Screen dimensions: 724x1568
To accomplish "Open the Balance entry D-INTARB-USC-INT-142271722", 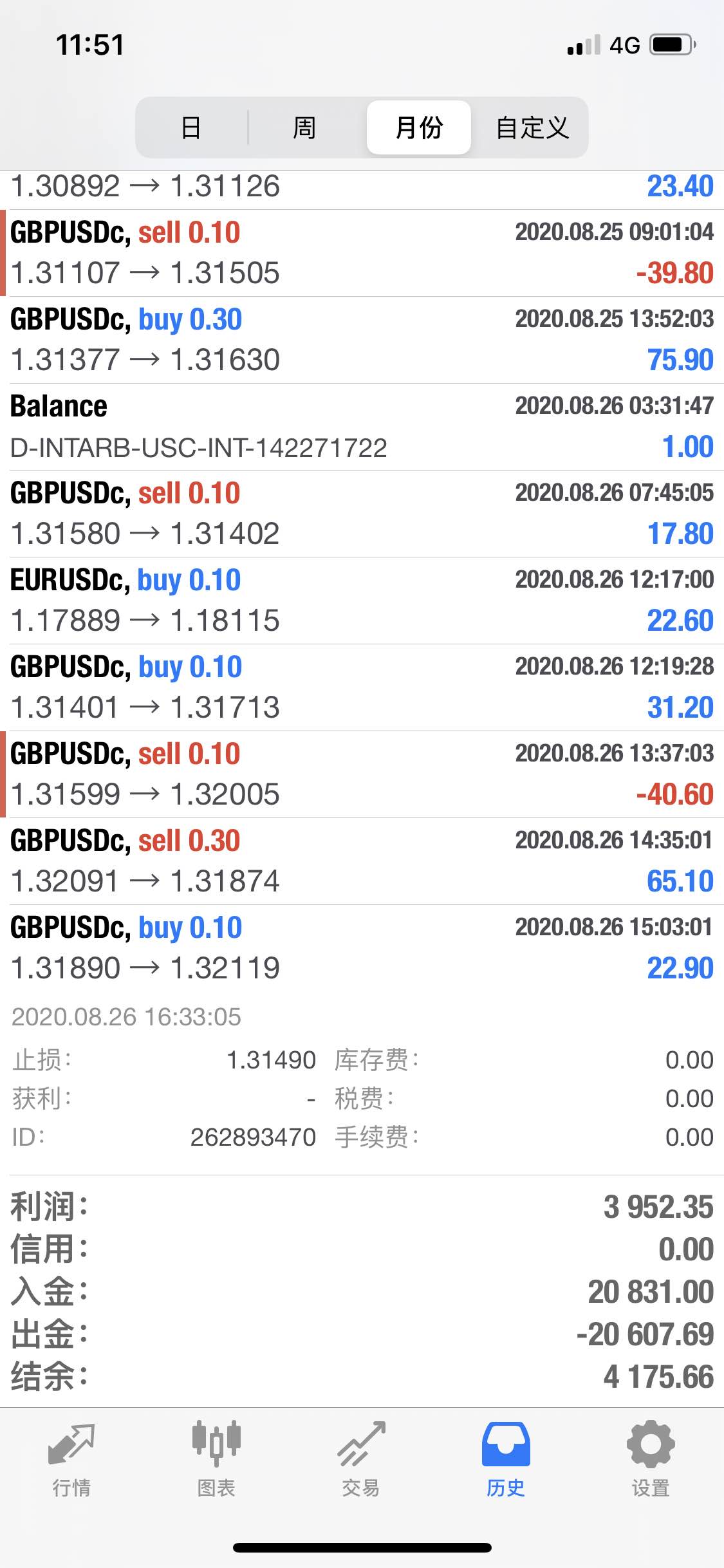I will 362,427.
